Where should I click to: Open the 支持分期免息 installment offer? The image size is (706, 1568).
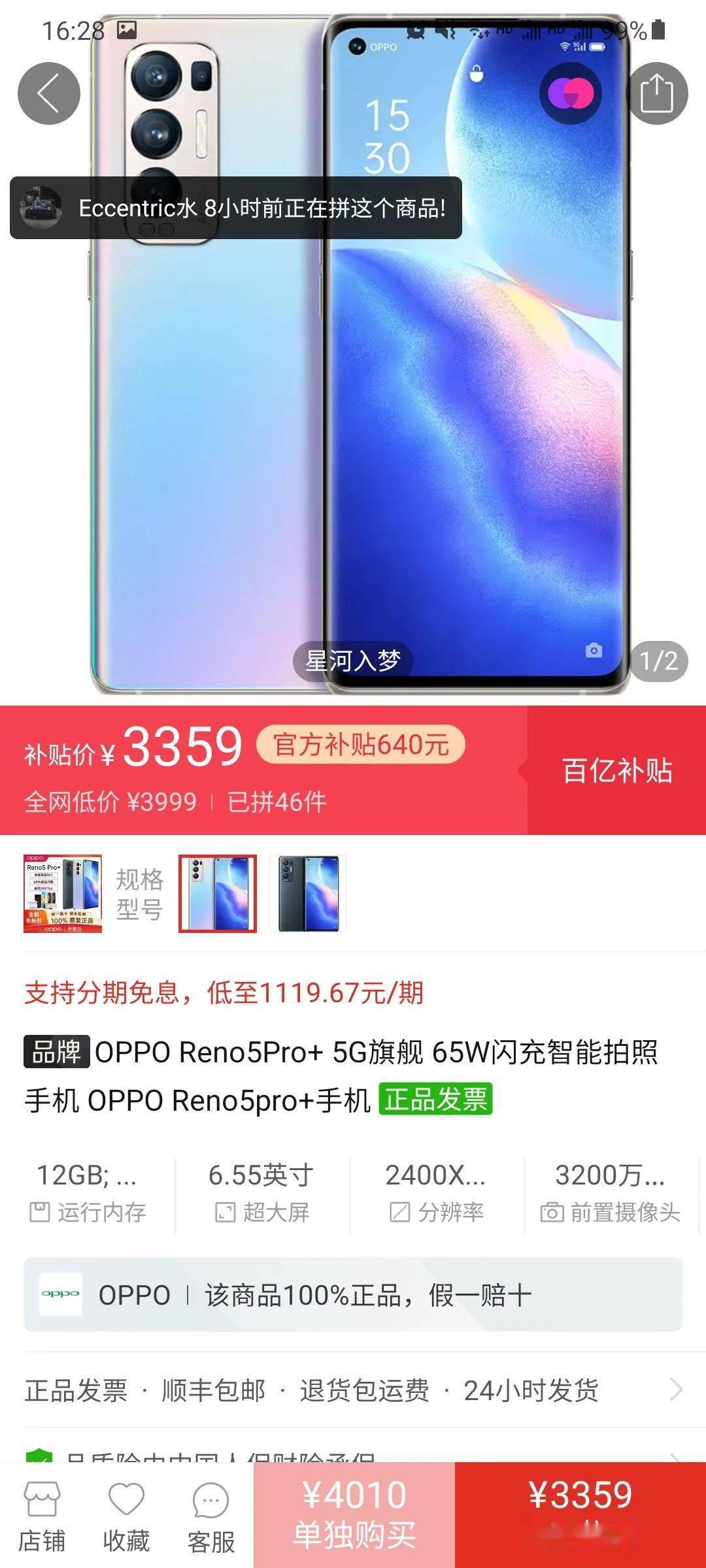224,993
